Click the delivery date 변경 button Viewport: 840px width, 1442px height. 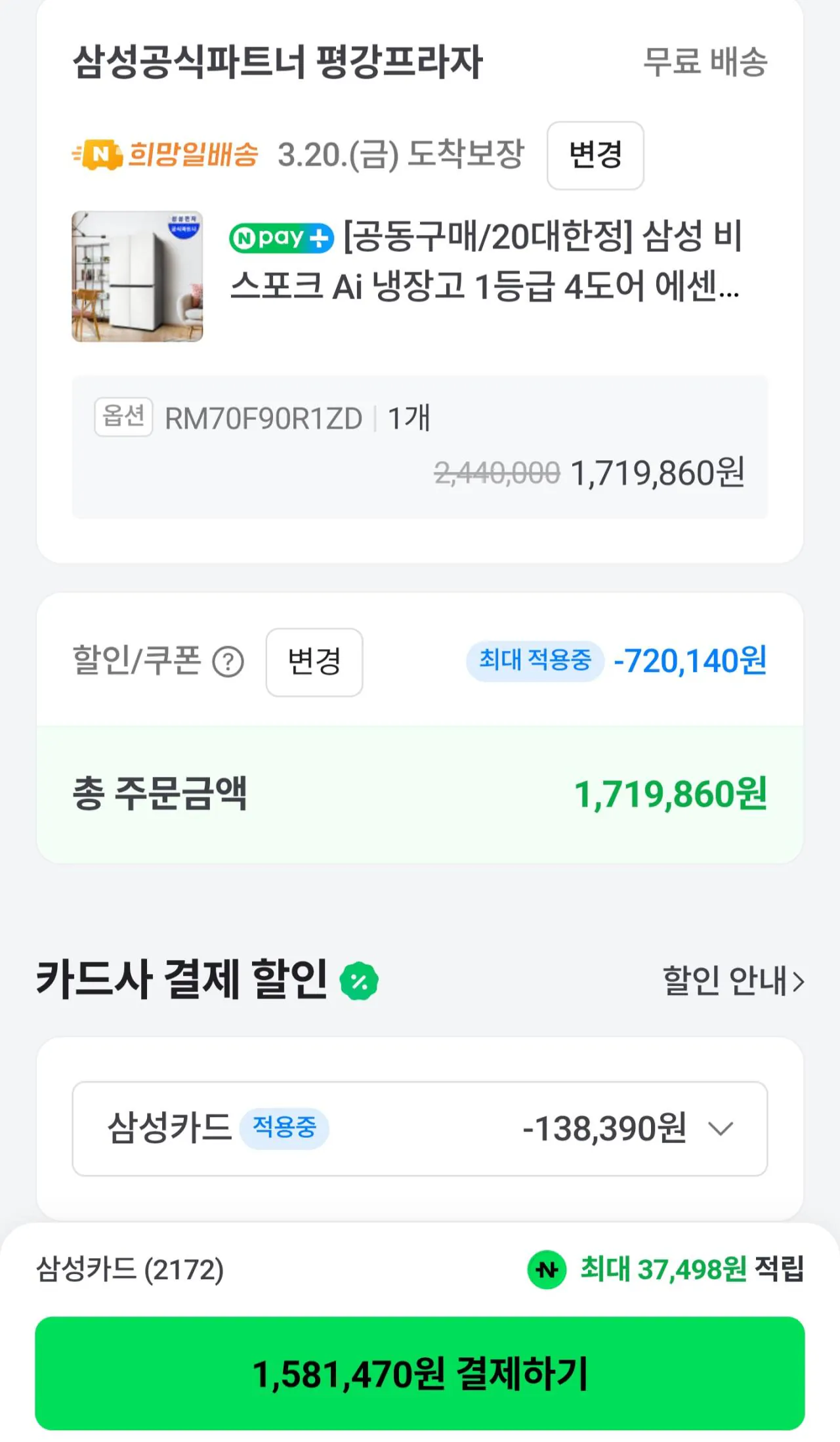click(x=594, y=156)
